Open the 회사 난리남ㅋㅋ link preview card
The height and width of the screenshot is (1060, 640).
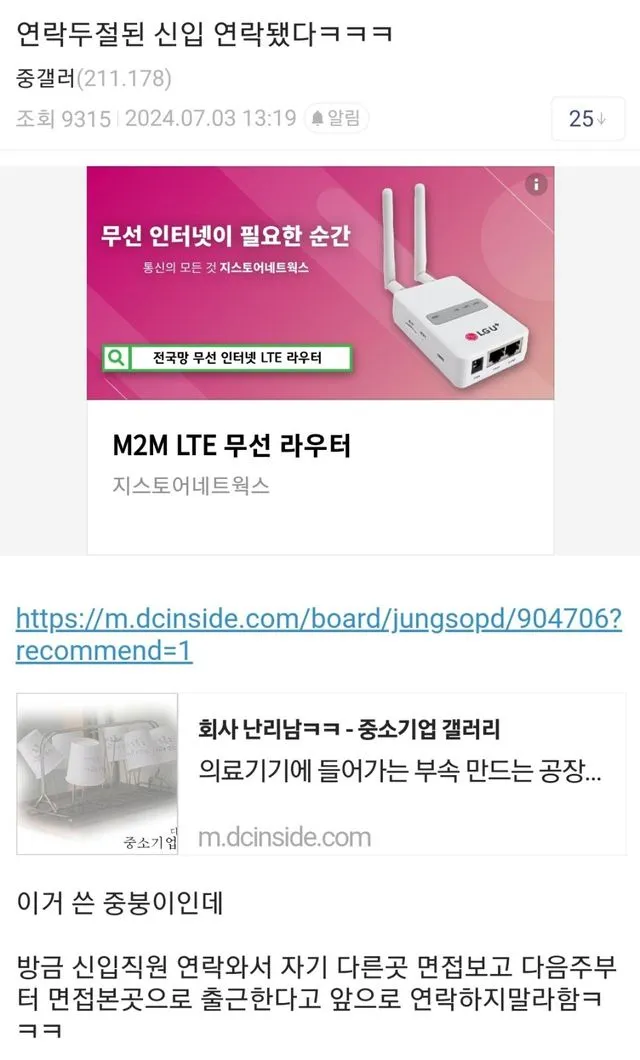coord(320,774)
